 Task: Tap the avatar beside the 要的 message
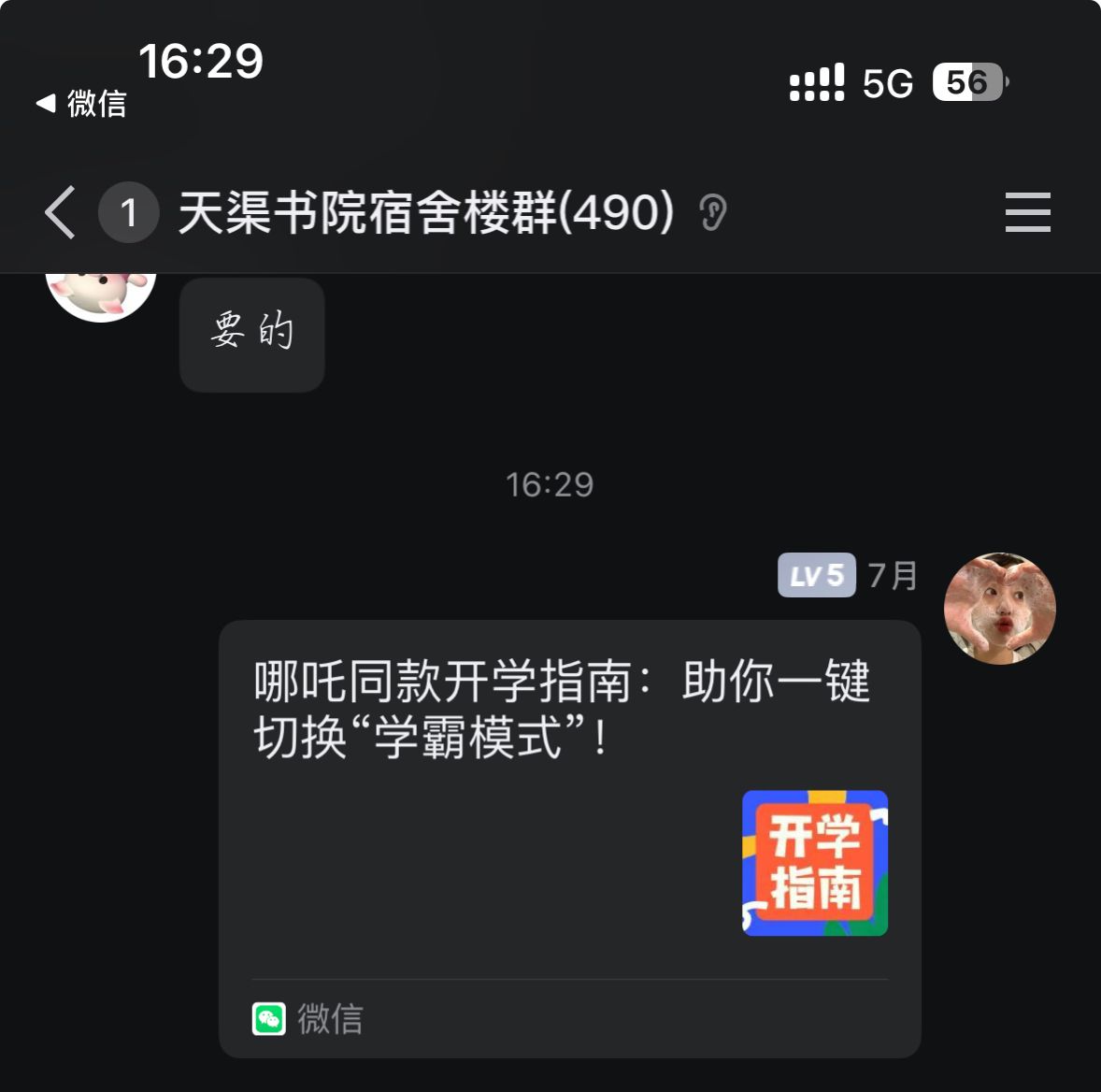pos(101,294)
